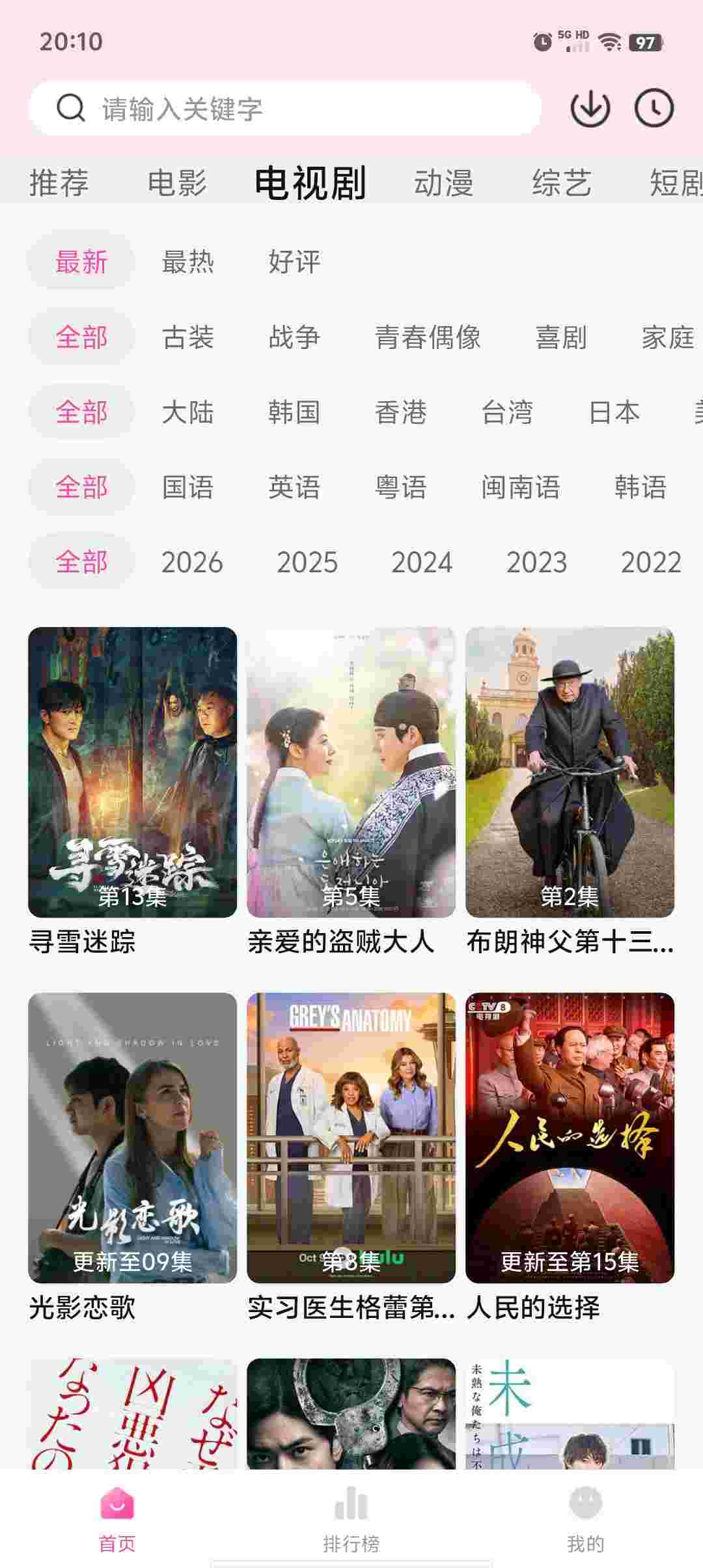
Task: Filter shows by year 2025
Action: point(307,562)
